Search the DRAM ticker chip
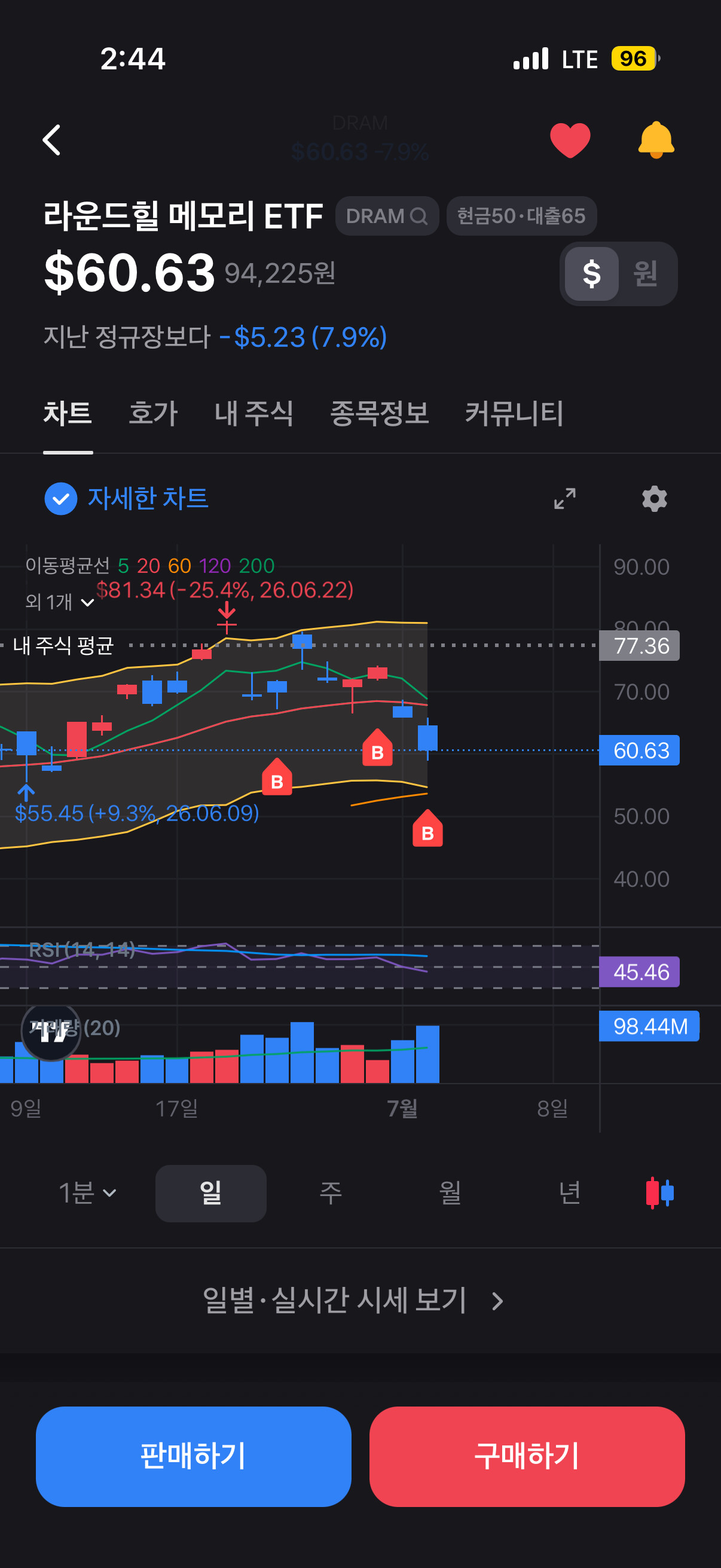Viewport: 721px width, 1568px height. coord(387,216)
